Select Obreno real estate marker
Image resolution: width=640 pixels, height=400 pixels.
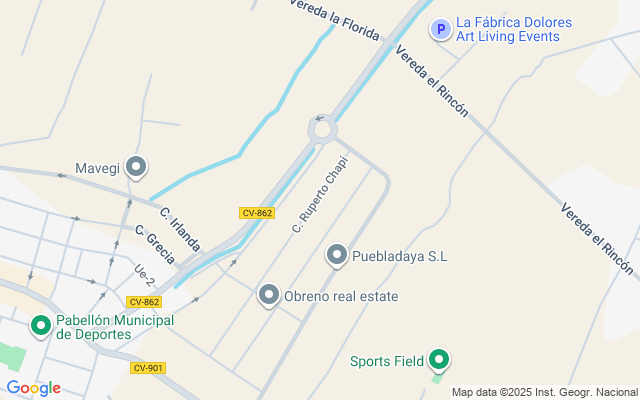[268, 295]
